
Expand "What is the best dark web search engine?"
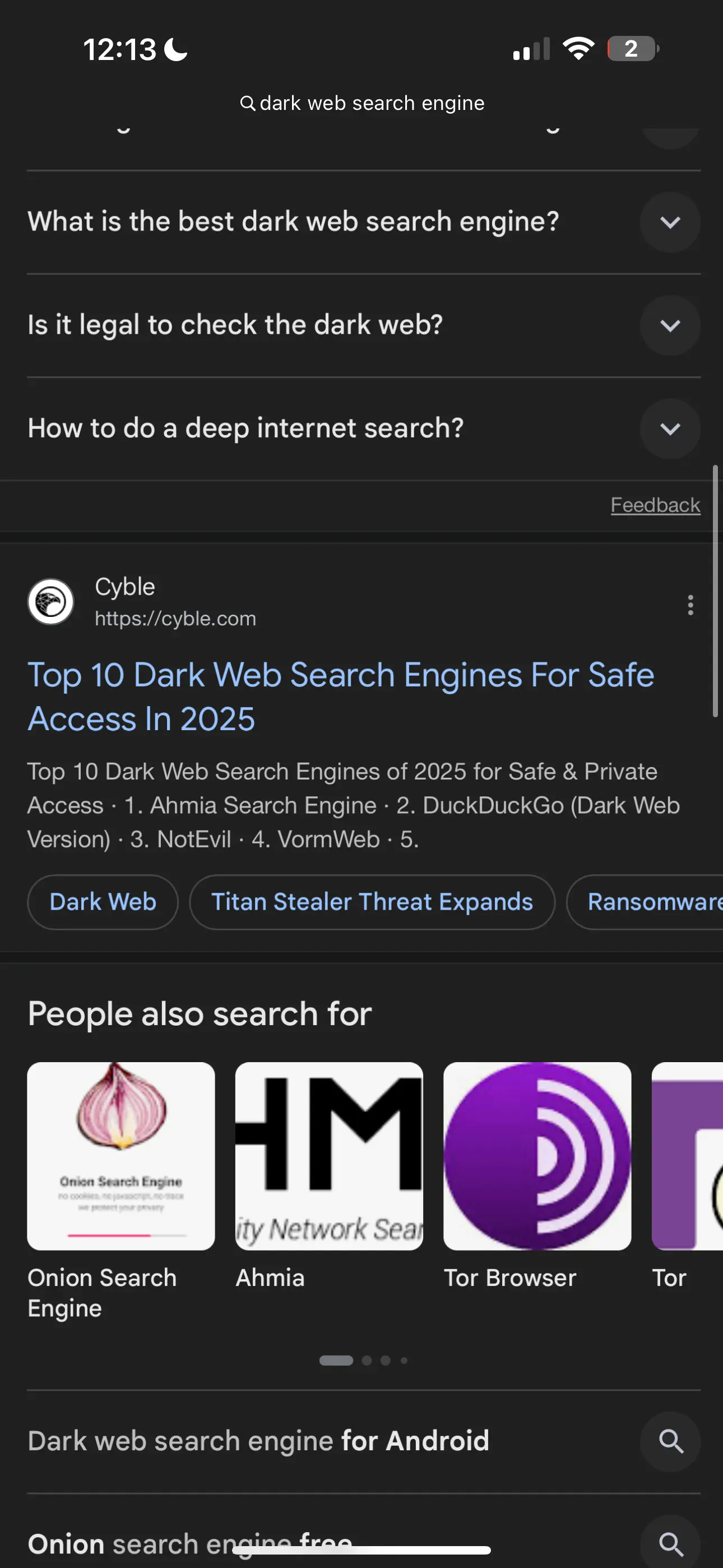pyautogui.click(x=364, y=222)
